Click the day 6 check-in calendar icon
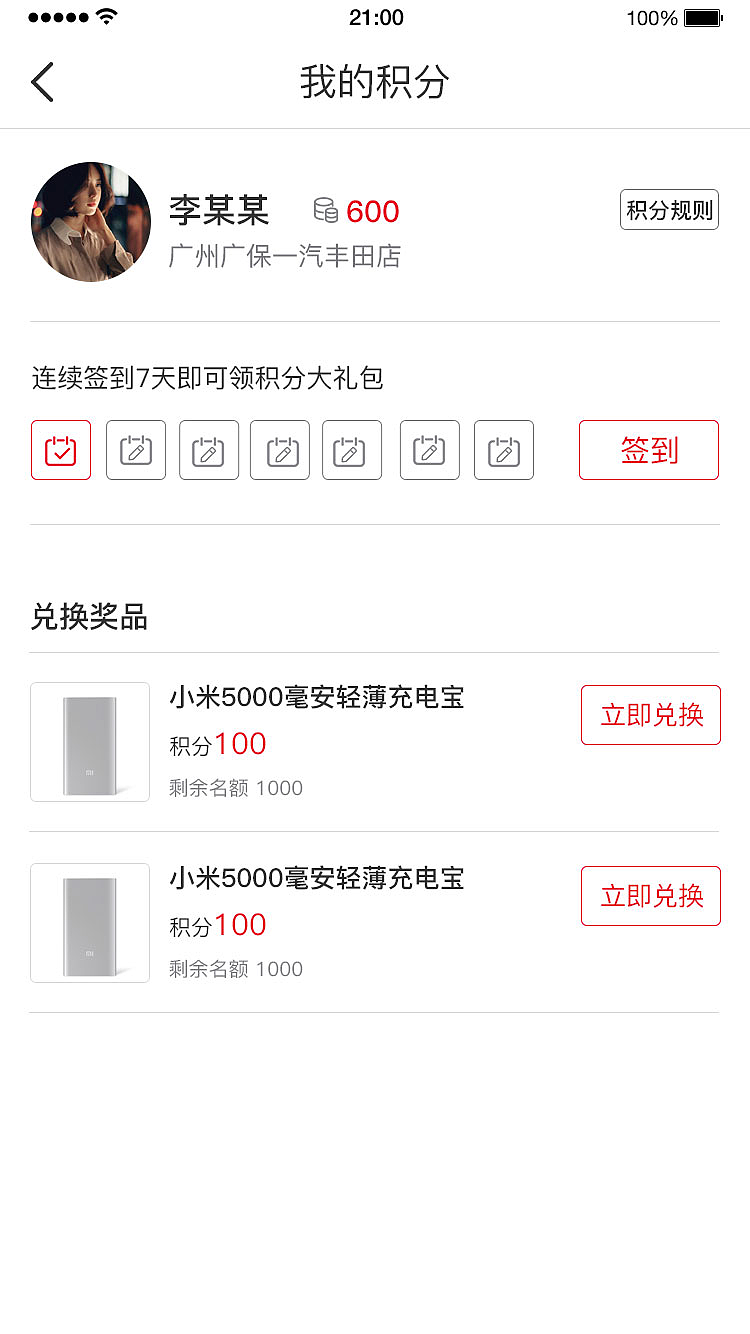This screenshot has width=750, height=1334. pyautogui.click(x=429, y=450)
